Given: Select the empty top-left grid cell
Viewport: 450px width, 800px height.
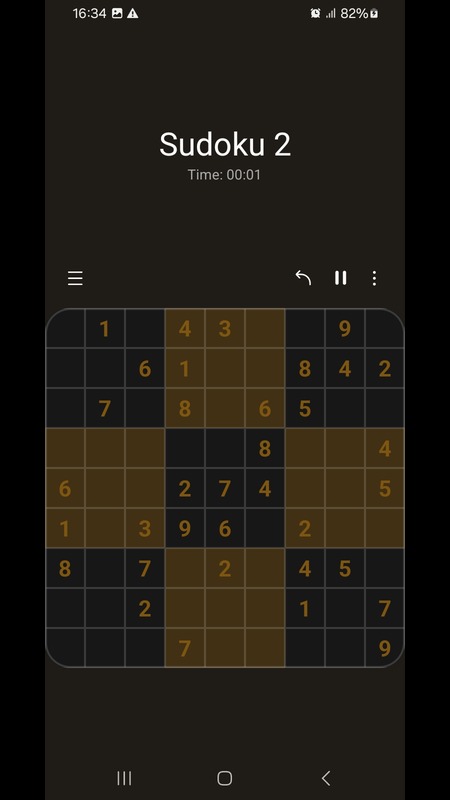Looking at the screenshot, I should click(x=65, y=329).
